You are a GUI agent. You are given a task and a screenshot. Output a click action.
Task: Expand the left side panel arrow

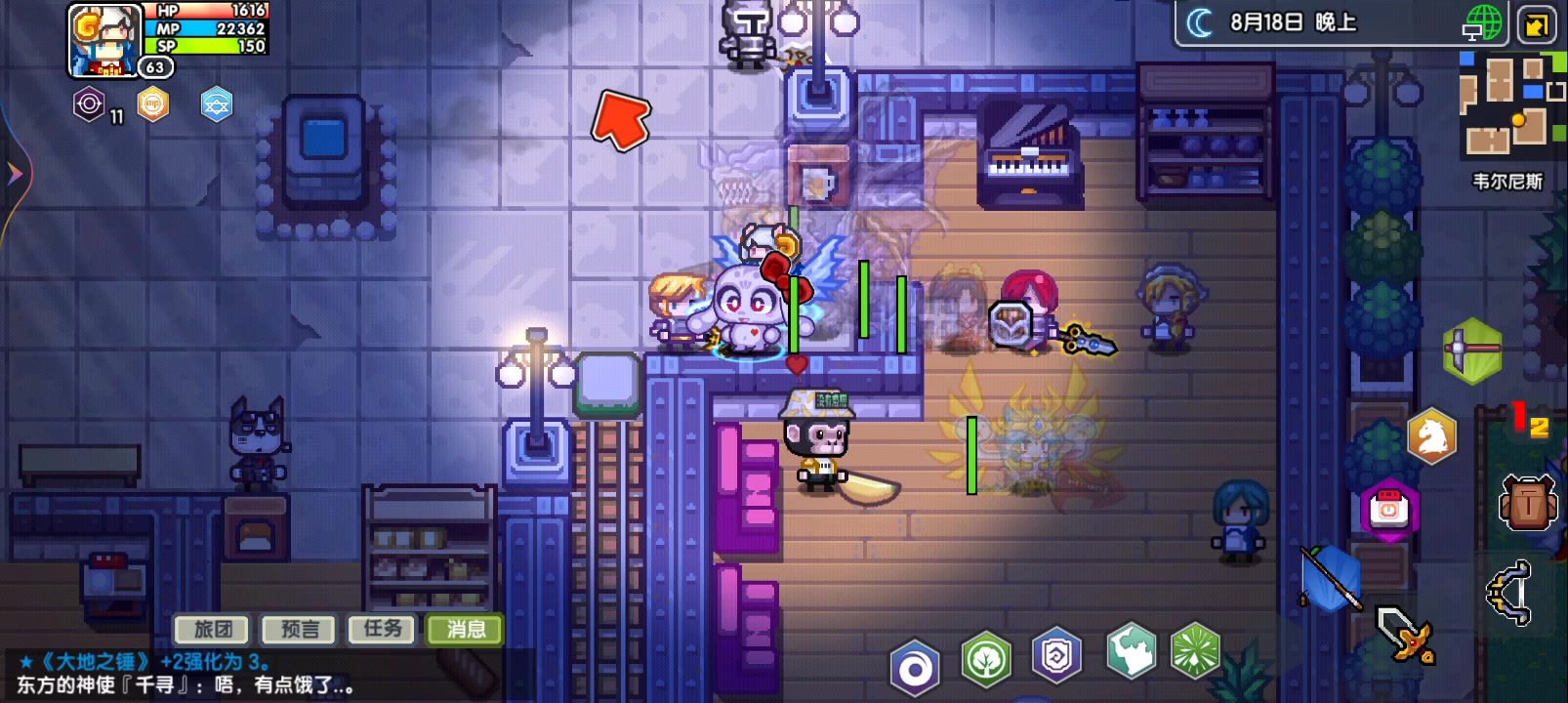coord(14,175)
